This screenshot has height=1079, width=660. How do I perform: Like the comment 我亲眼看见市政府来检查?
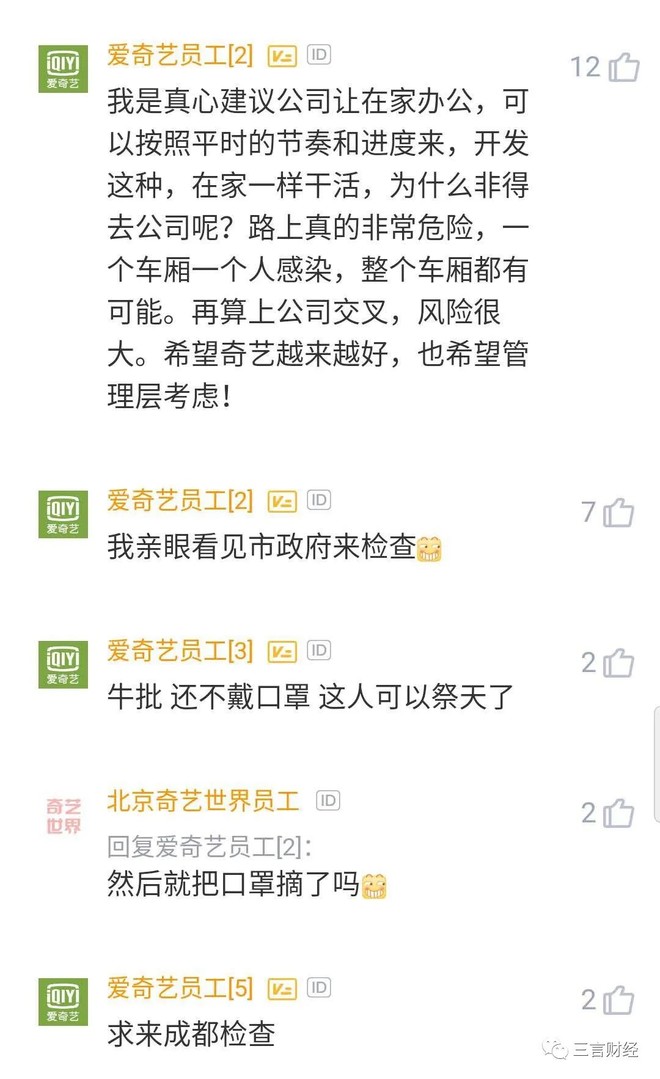coord(619,513)
